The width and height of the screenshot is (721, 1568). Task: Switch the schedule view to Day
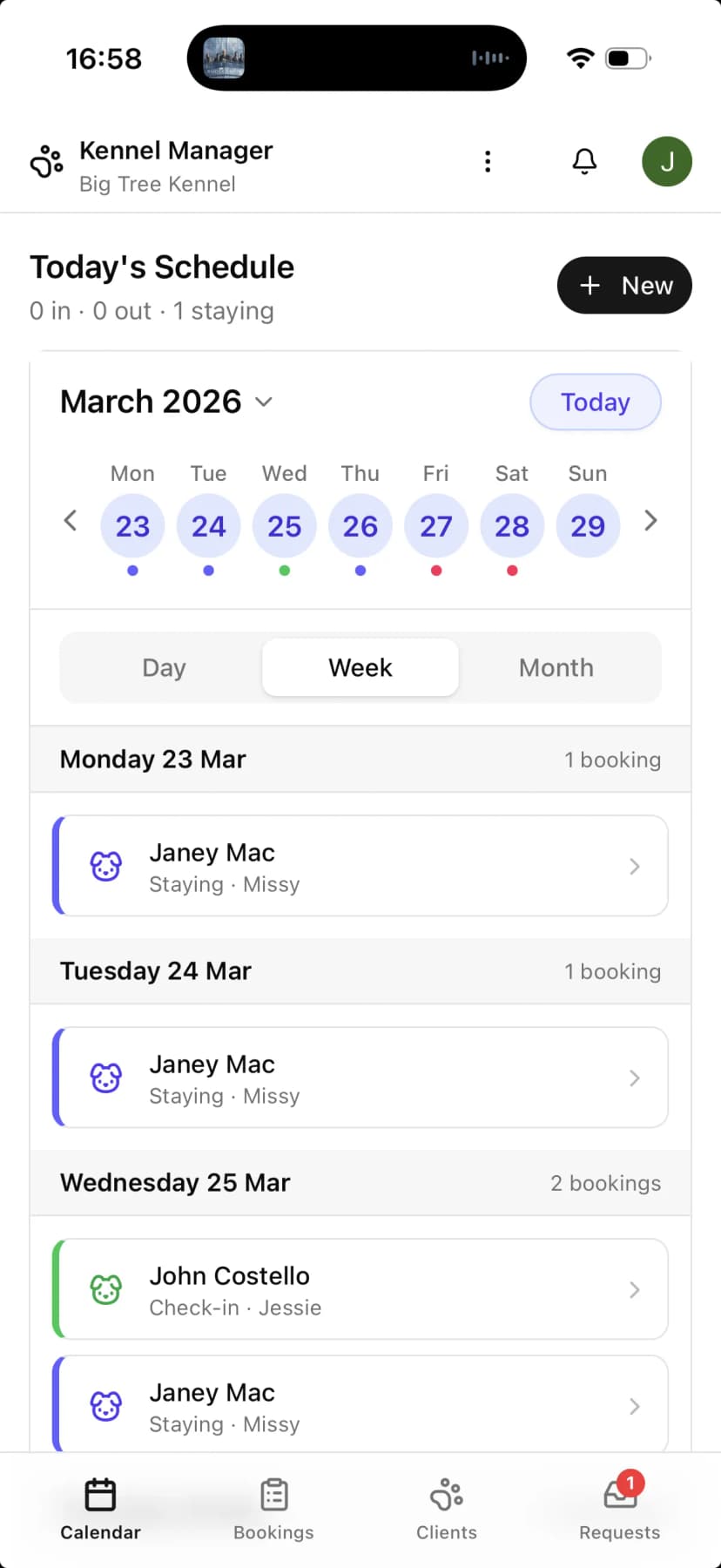pos(164,667)
